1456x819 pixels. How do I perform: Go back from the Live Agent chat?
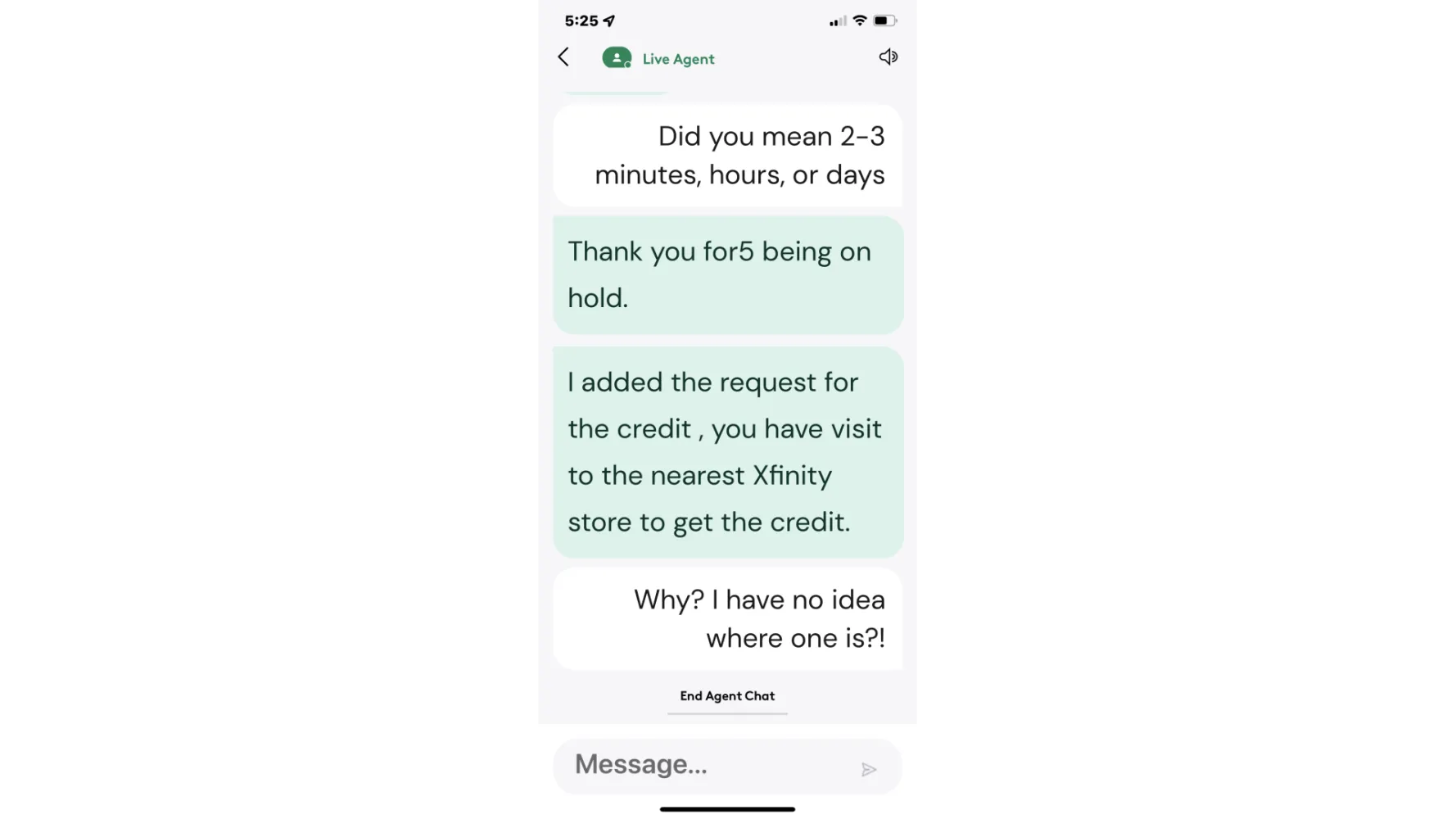point(563,57)
